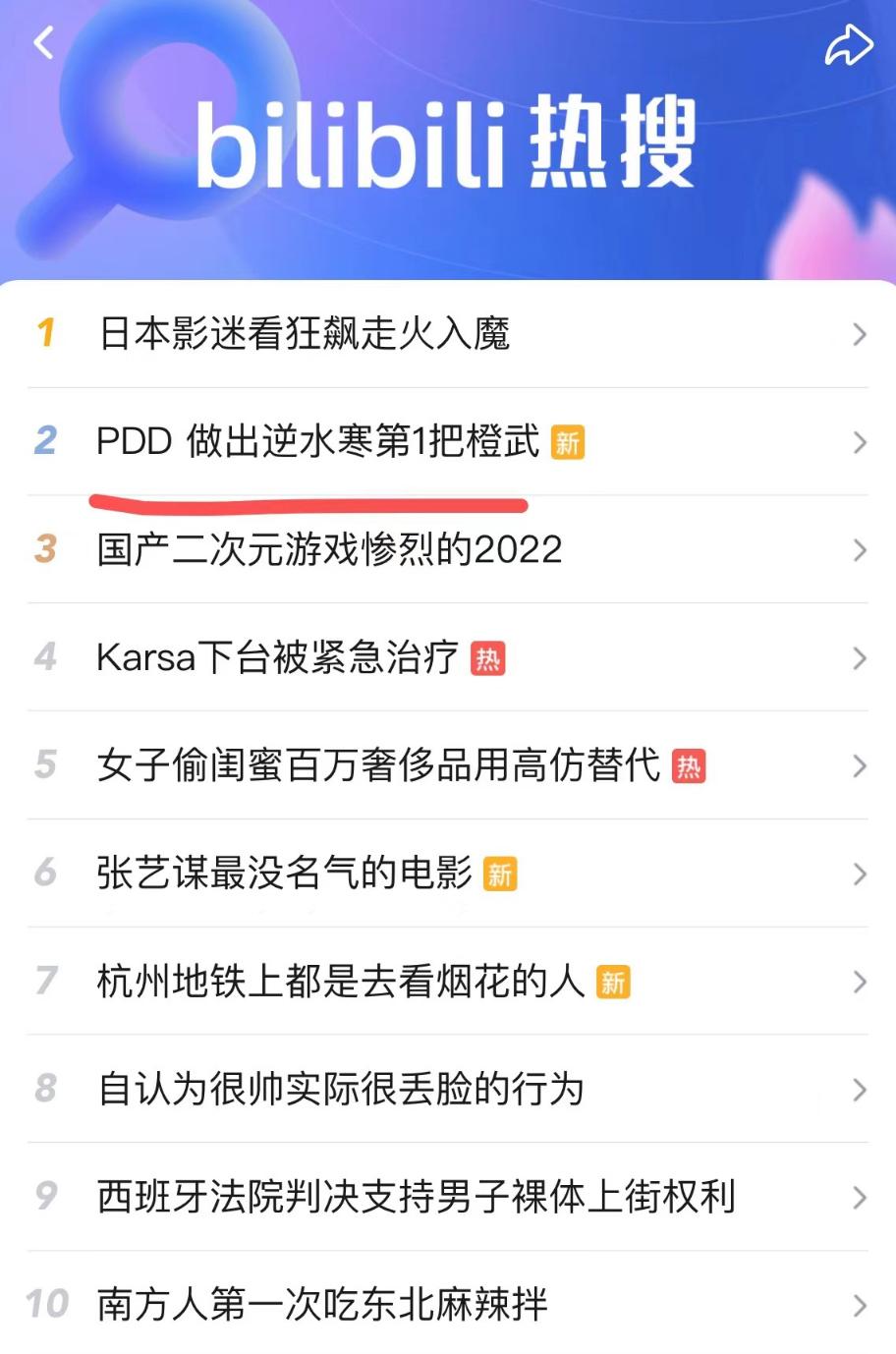The image size is (896, 1354).
Task: Open topic 南方人第一次吃东北麻辣拌
Action: pos(324,1307)
